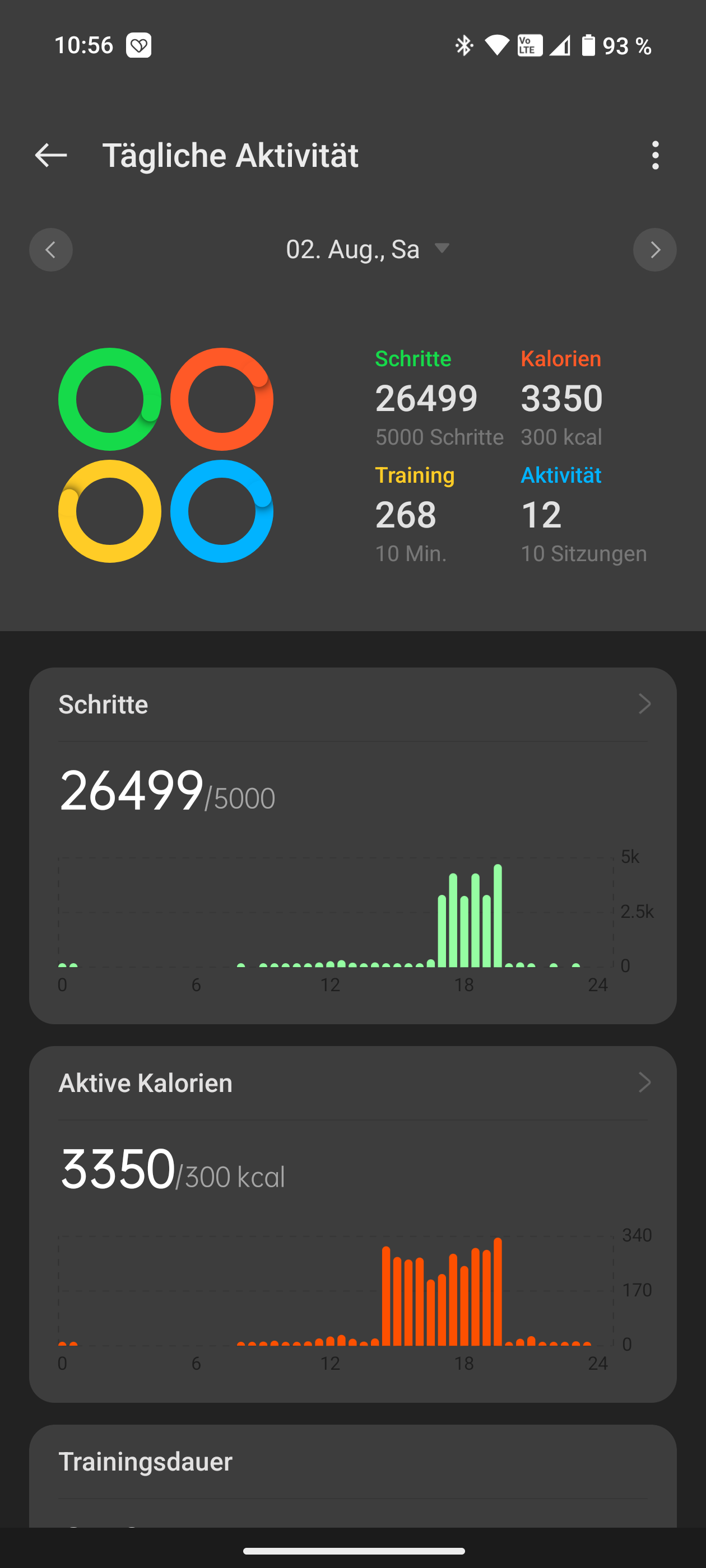Go to the previous day
706x1568 pixels.
coord(51,250)
